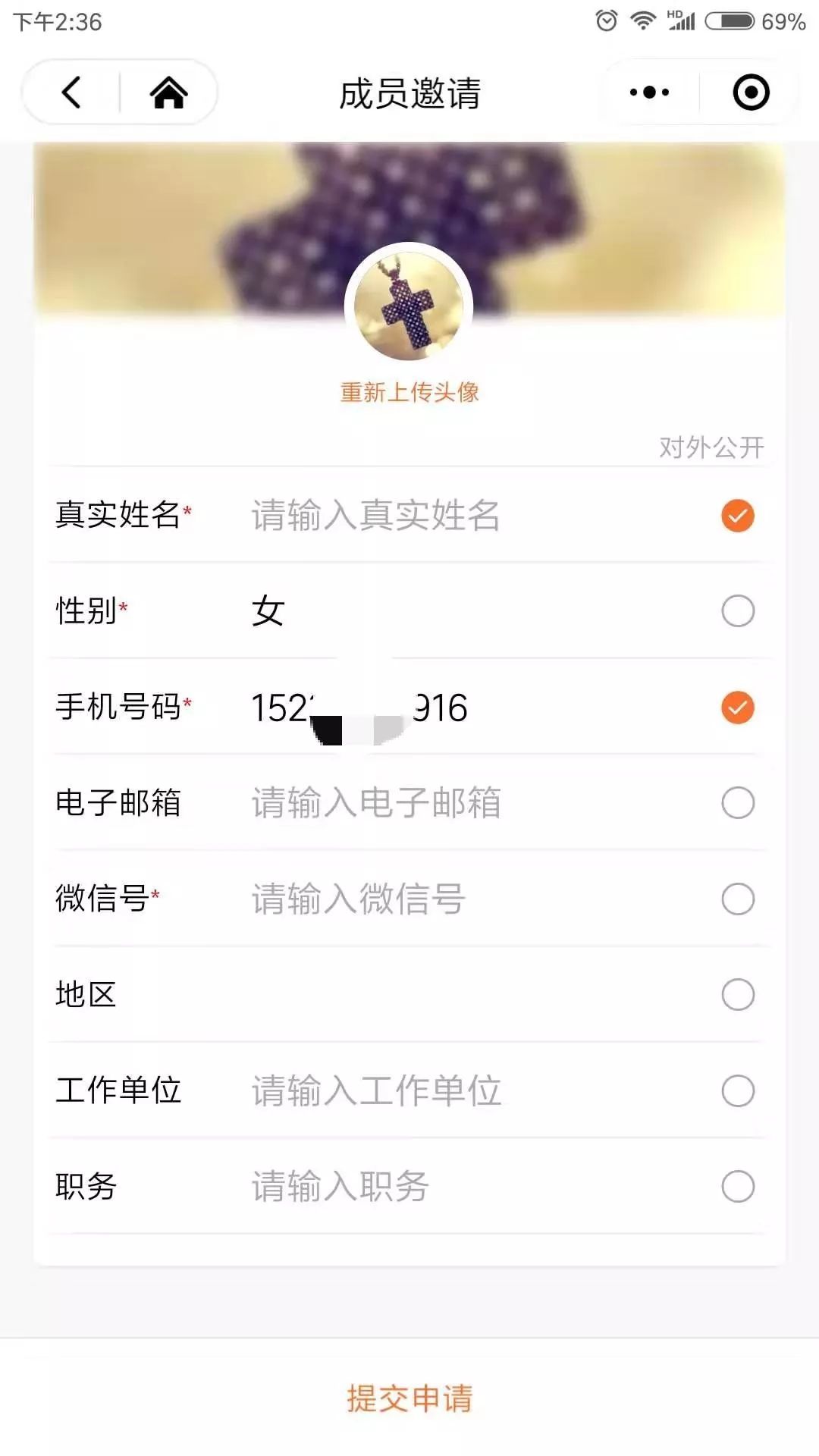Image resolution: width=819 pixels, height=1456 pixels.
Task: Submit the application with 提交申请
Action: pyautogui.click(x=409, y=1398)
